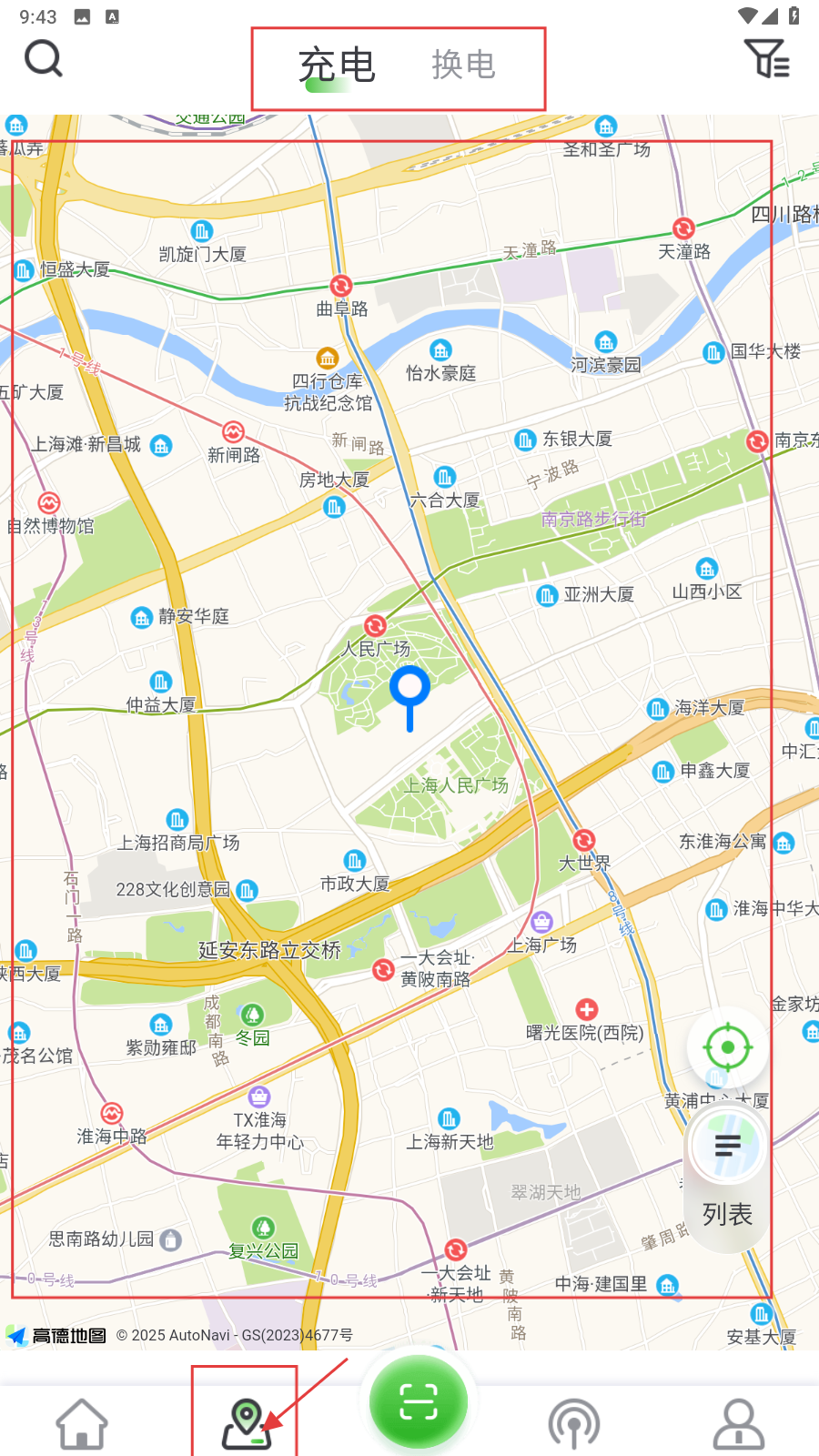Viewport: 819px width, 1456px height.
Task: Recenter map on current location
Action: [727, 1047]
